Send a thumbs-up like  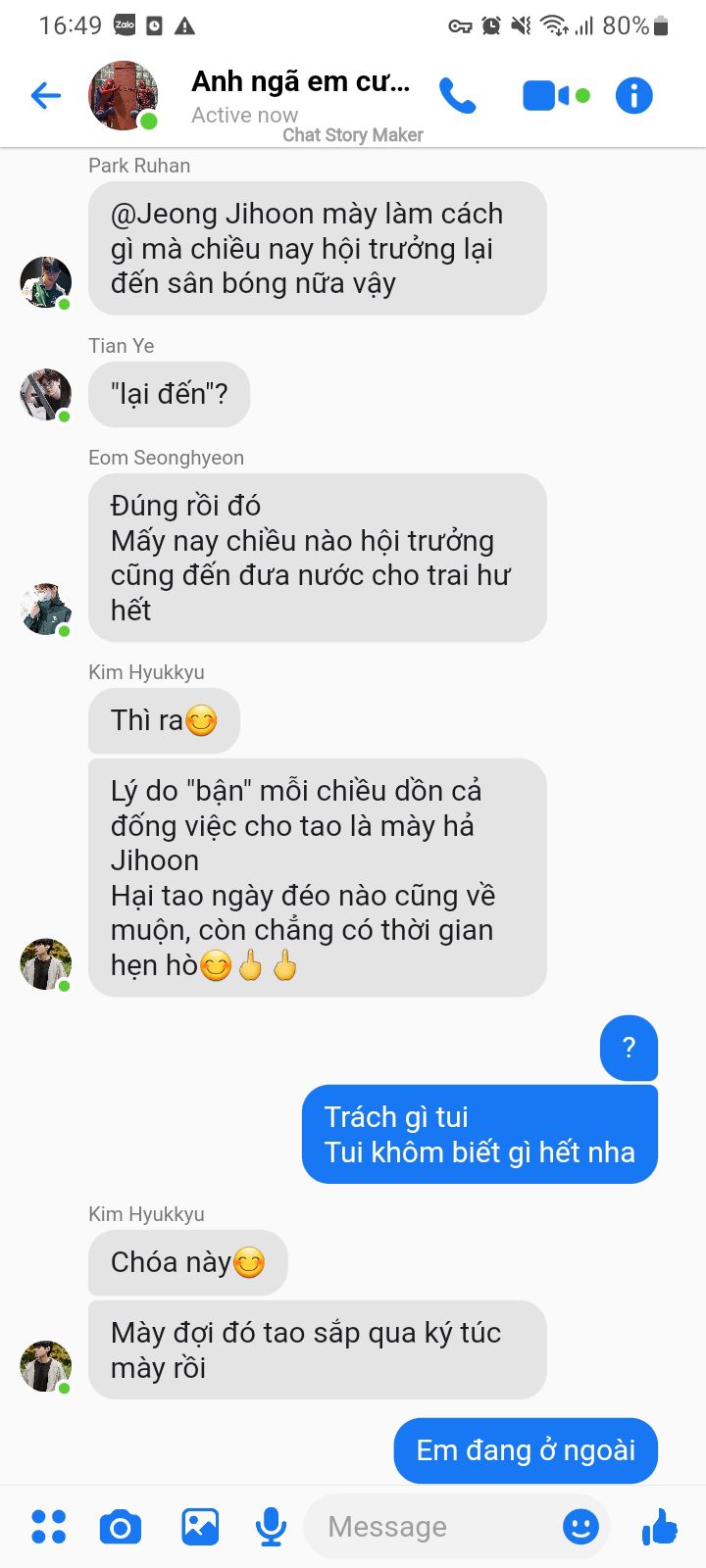tap(659, 1526)
